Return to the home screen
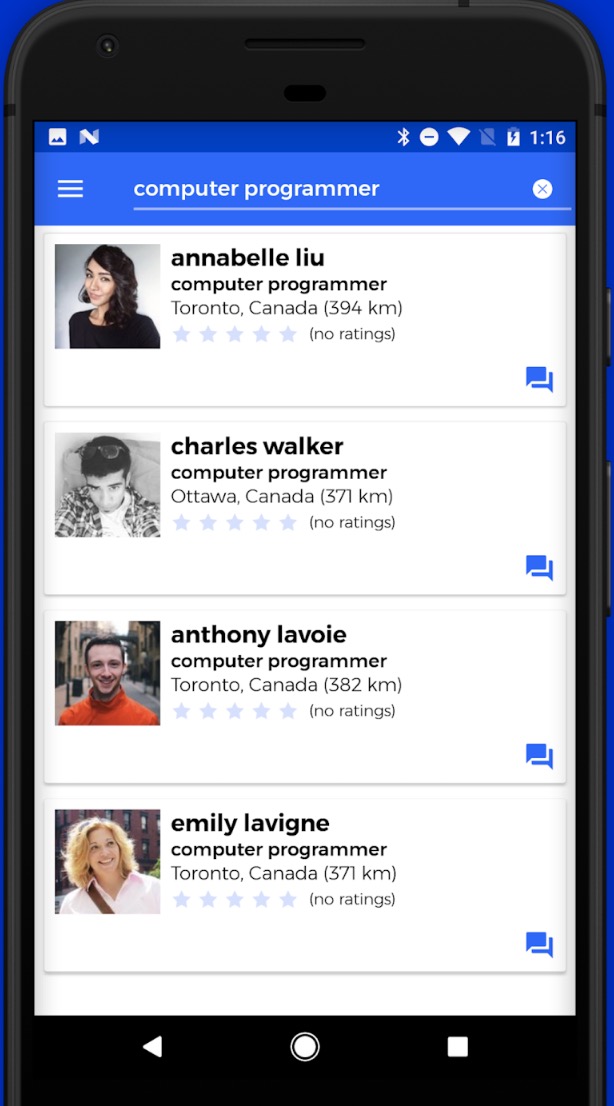Image resolution: width=614 pixels, height=1106 pixels. tap(305, 1047)
